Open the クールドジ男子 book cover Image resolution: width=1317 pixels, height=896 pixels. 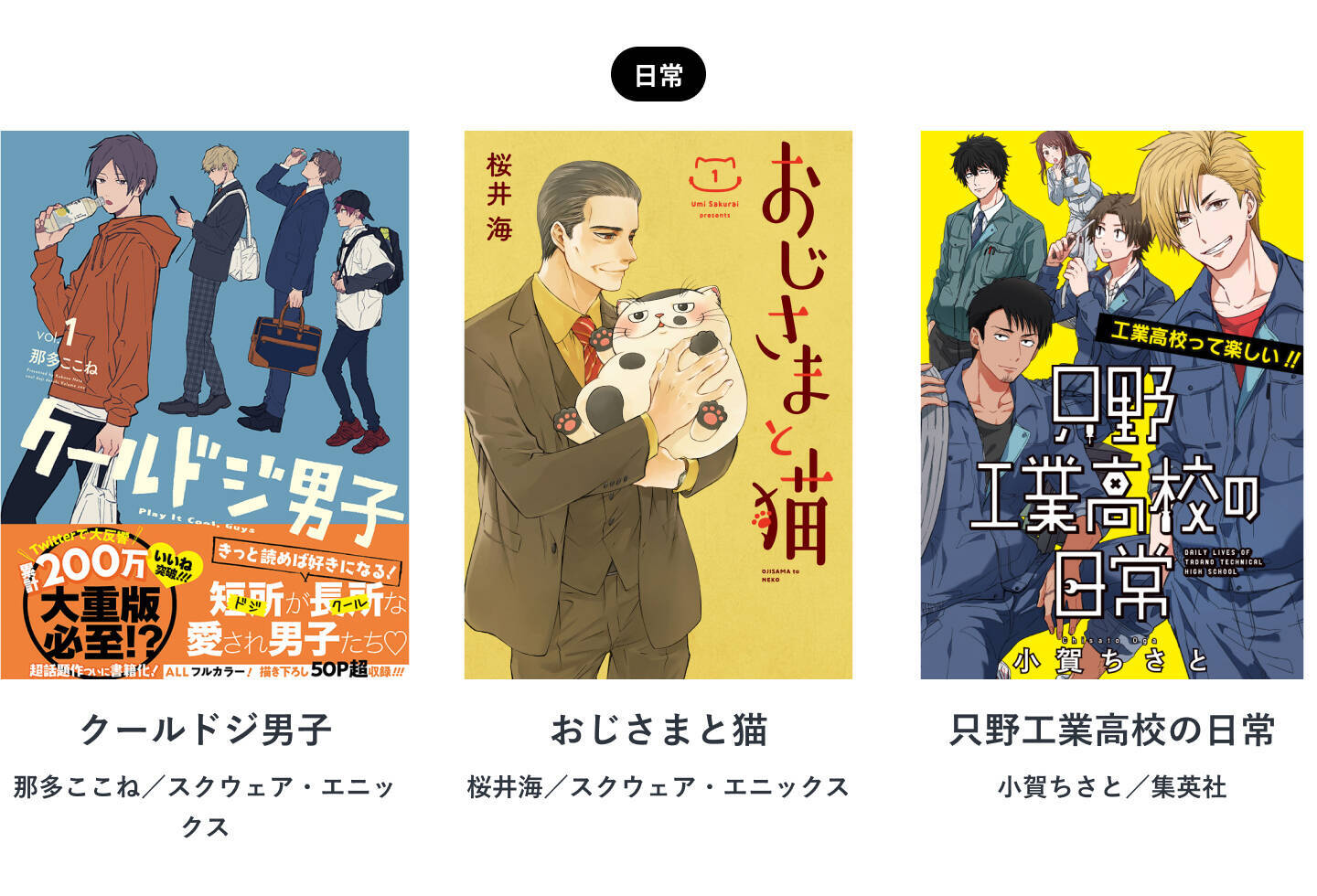point(204,404)
